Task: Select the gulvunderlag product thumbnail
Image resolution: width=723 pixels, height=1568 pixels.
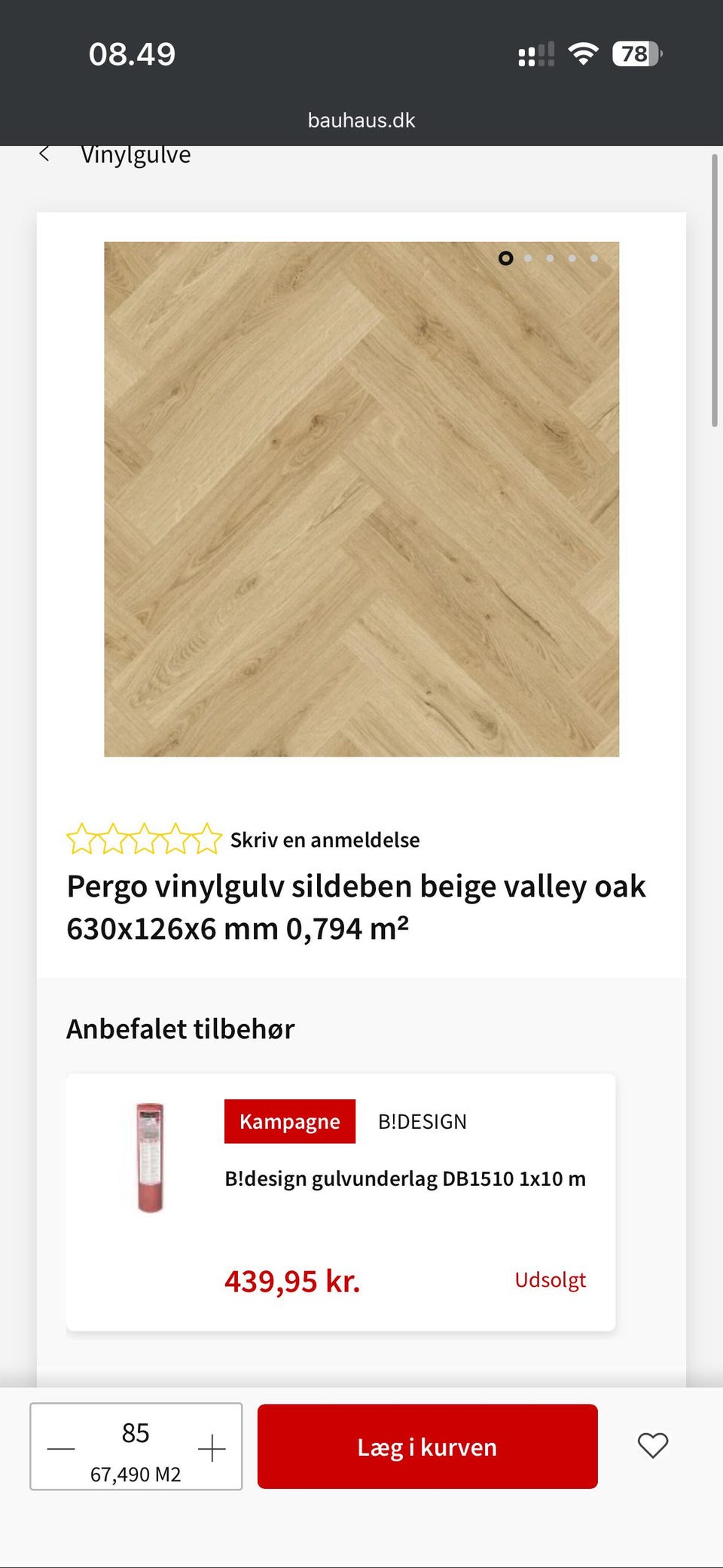Action: point(150,1158)
